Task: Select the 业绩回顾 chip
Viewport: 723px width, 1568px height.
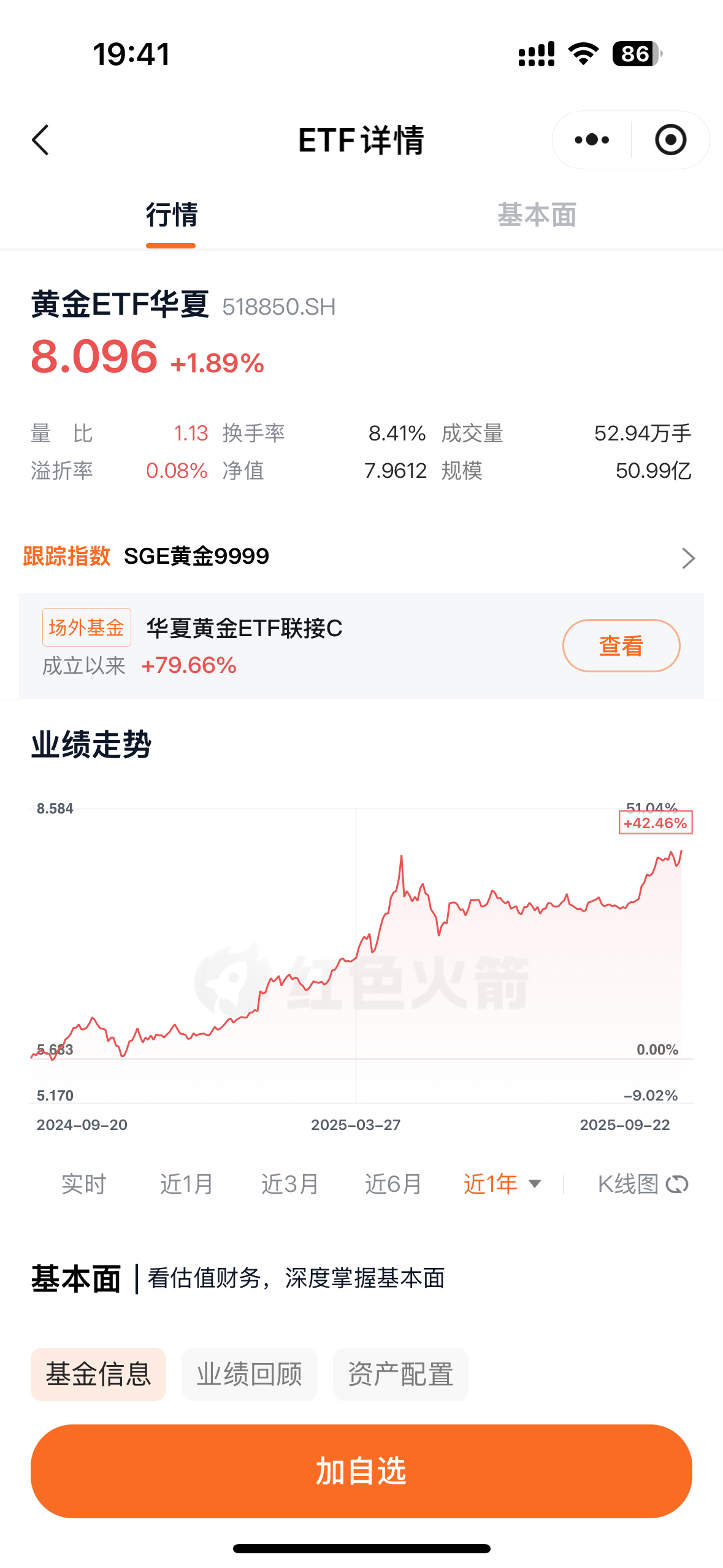Action: point(249,1374)
